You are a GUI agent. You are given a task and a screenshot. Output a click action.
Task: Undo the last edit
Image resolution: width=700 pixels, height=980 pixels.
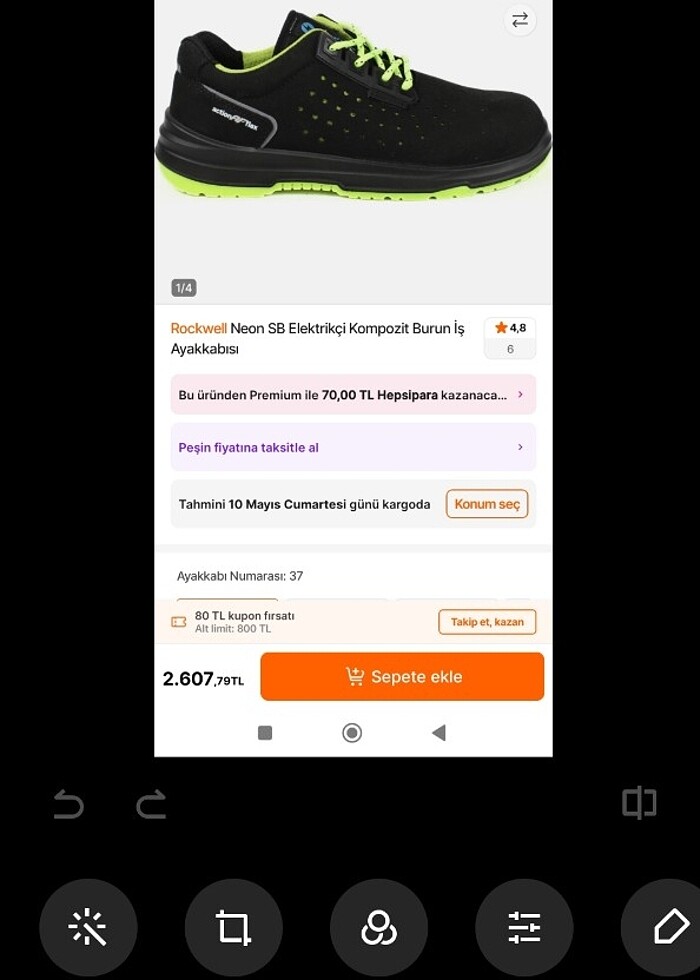point(68,804)
